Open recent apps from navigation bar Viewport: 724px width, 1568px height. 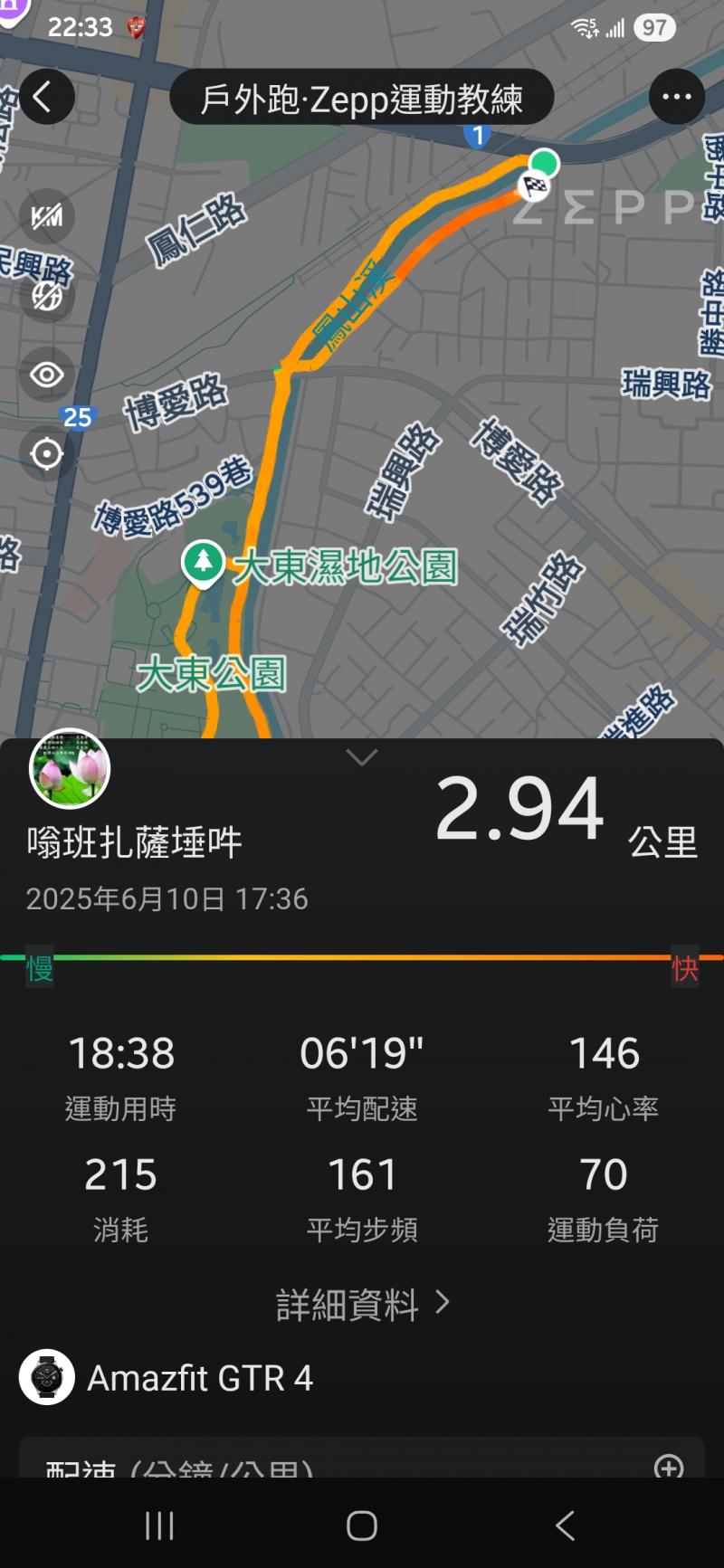point(159,1526)
